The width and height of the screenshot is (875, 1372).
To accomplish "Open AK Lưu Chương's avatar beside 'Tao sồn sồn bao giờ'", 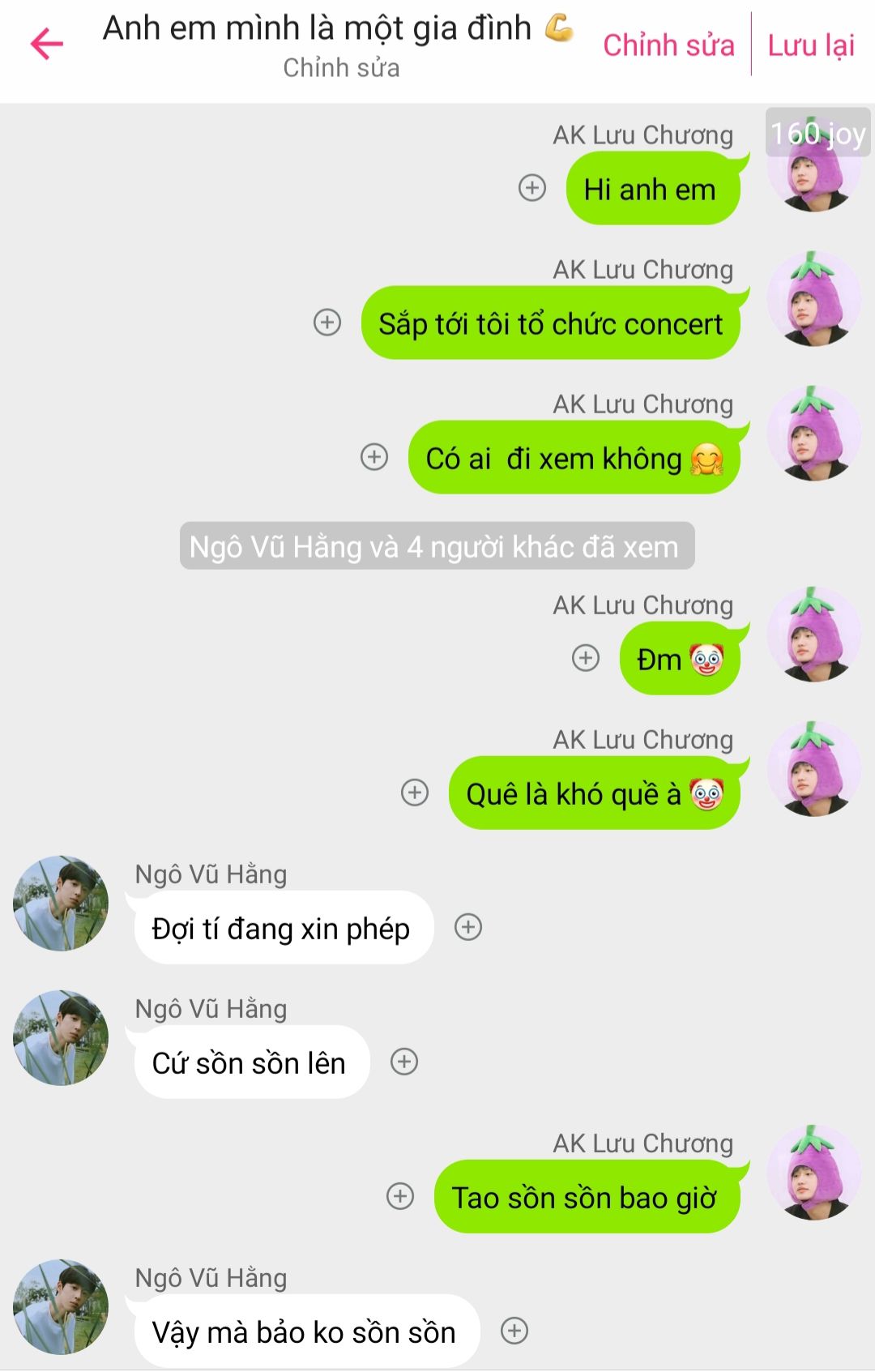I will (x=813, y=1172).
